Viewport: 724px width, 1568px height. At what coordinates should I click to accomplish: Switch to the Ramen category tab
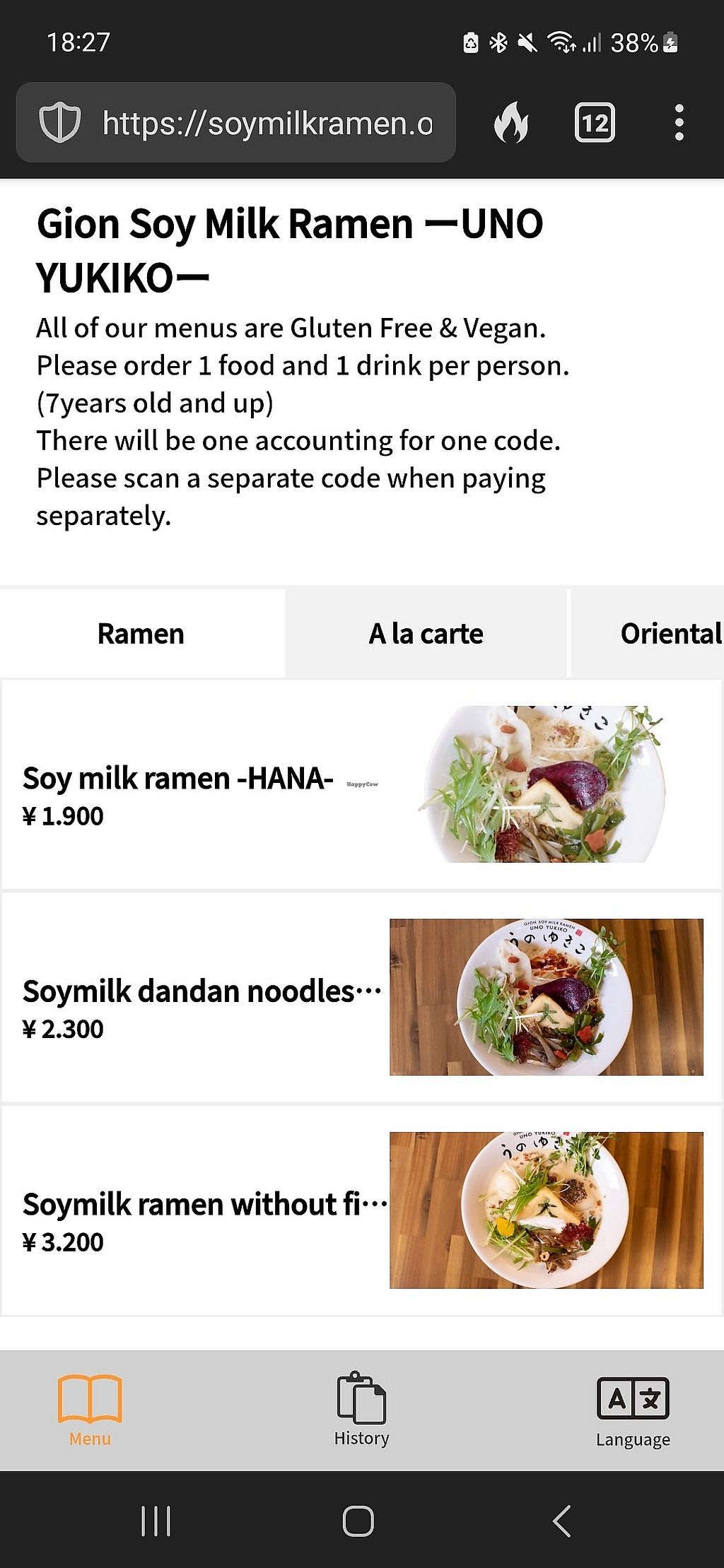pyautogui.click(x=141, y=634)
